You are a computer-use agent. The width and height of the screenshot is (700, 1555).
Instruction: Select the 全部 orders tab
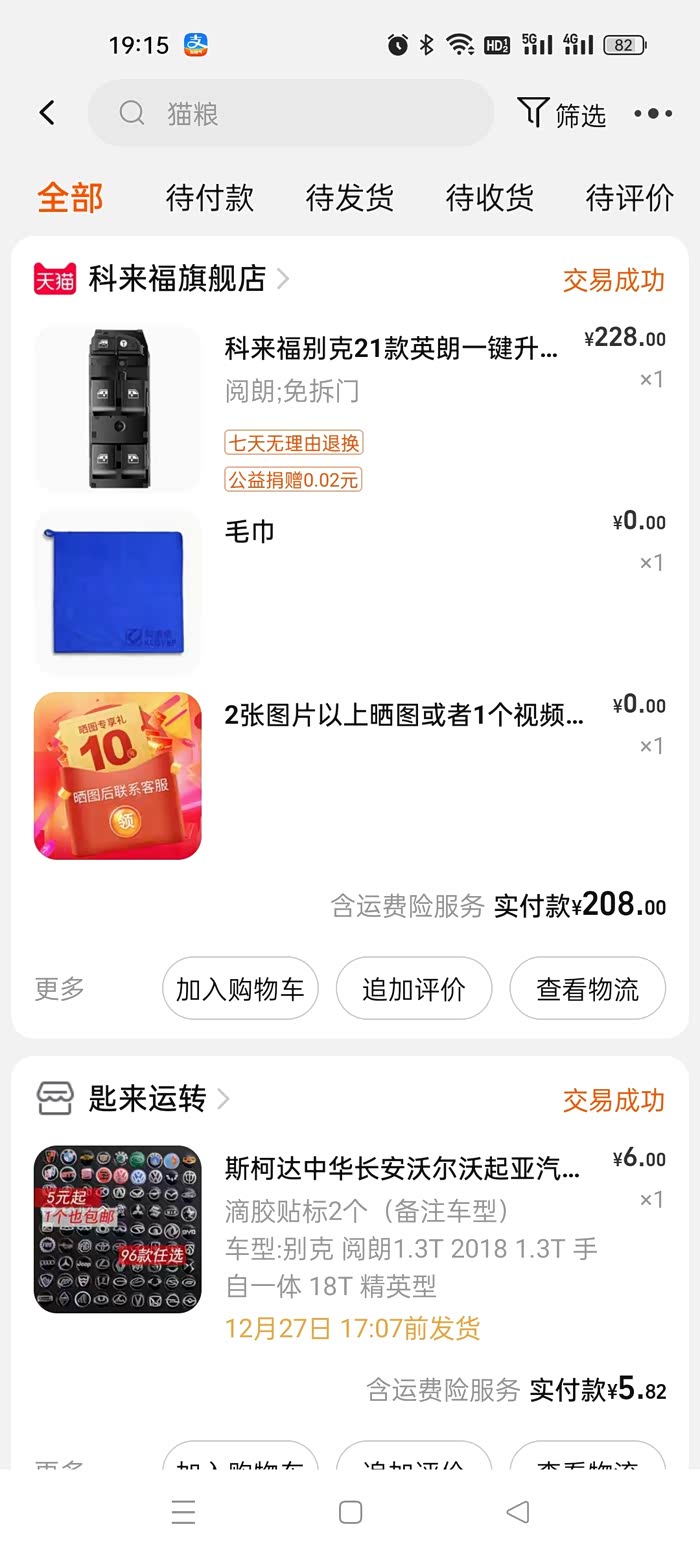point(70,198)
